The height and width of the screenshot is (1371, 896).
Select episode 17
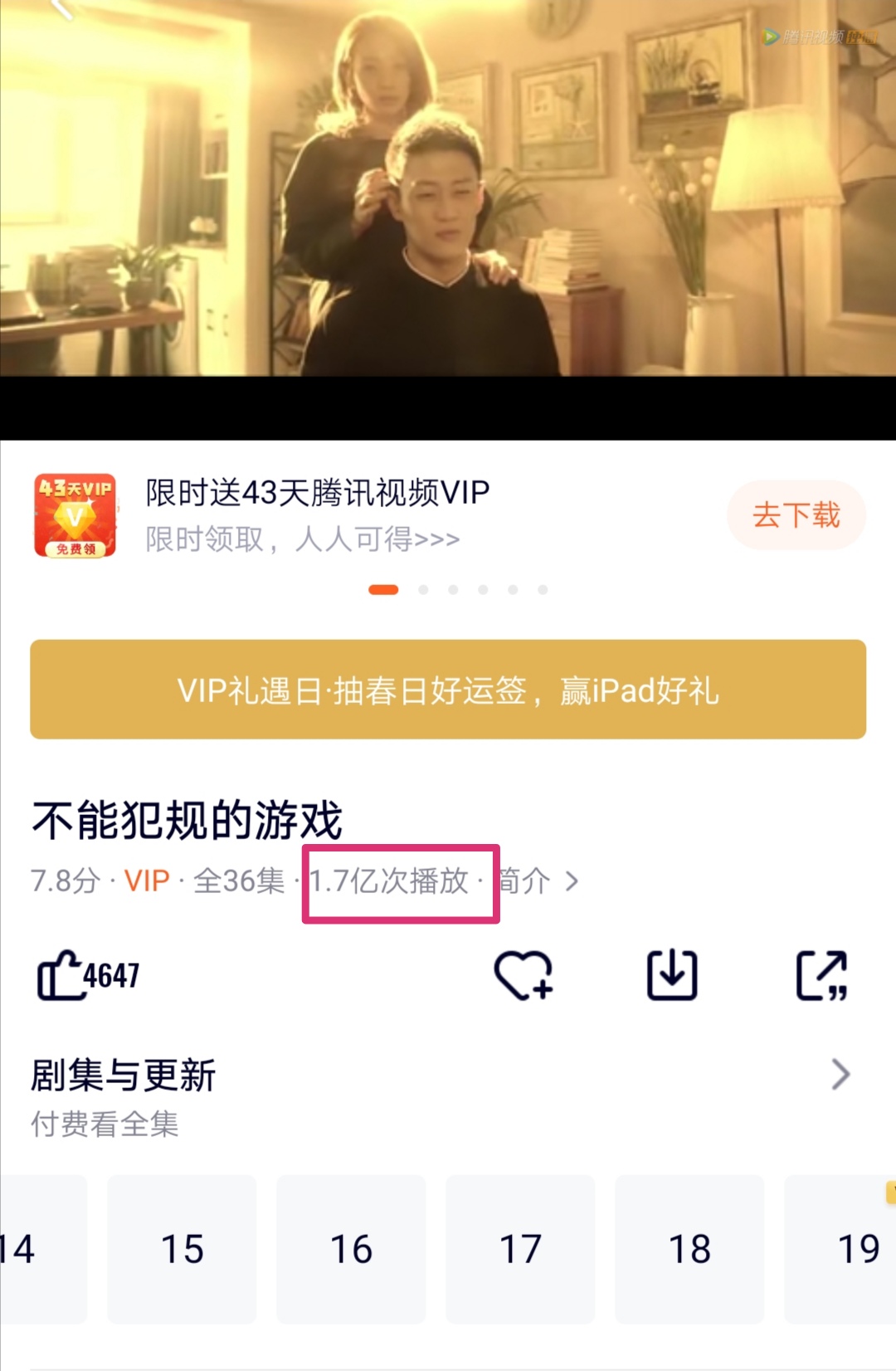[520, 1249]
